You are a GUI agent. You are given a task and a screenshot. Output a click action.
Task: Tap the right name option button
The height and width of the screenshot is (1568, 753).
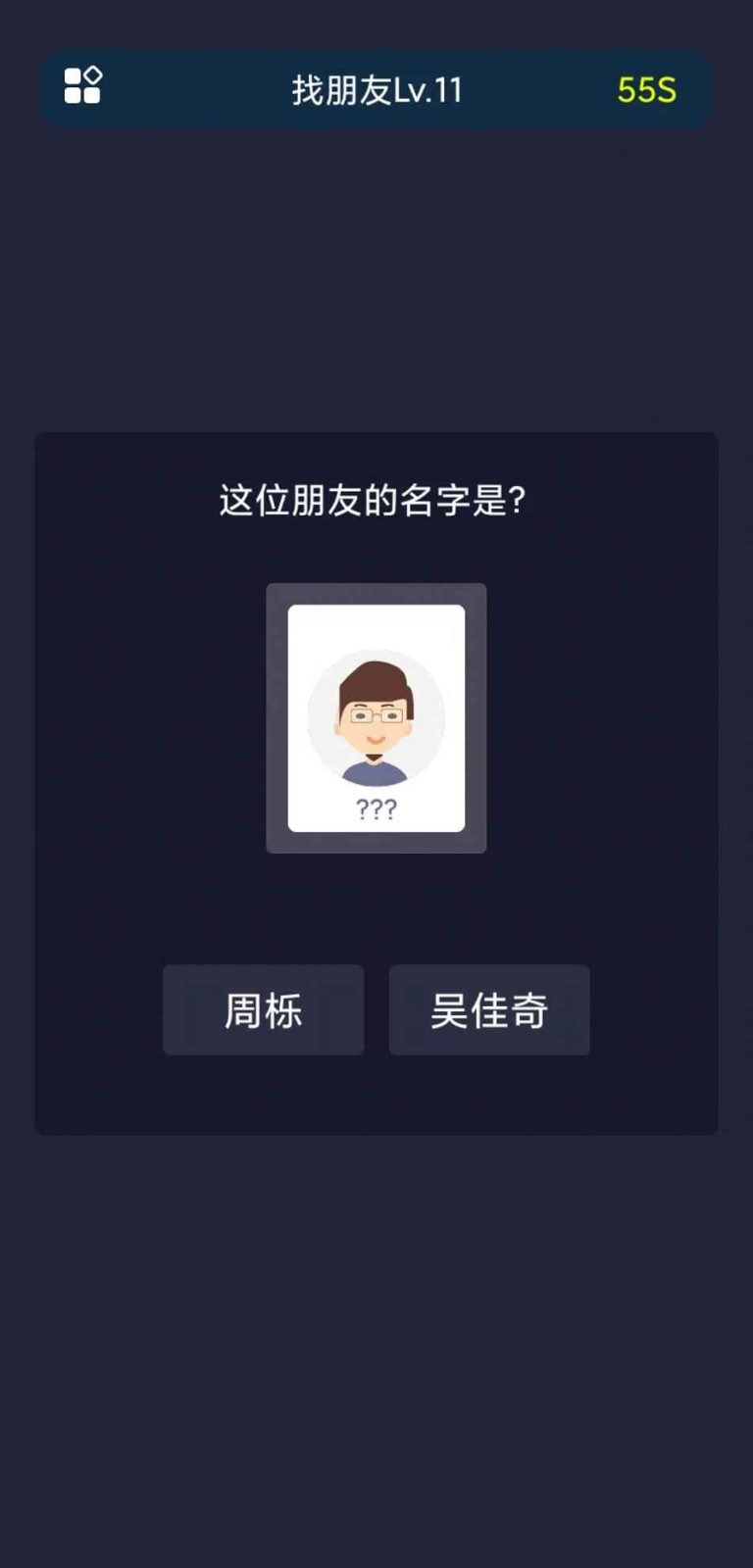[488, 1010]
